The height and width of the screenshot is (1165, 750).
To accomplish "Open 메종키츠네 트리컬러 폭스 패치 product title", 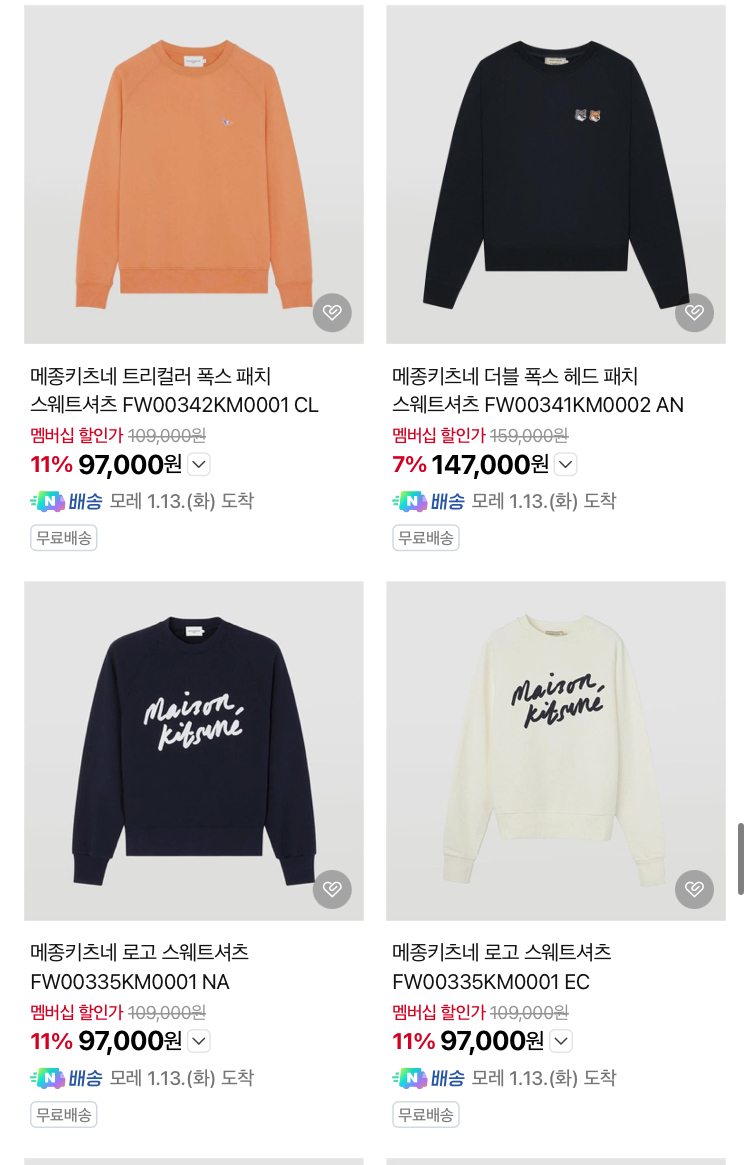I will [174, 390].
